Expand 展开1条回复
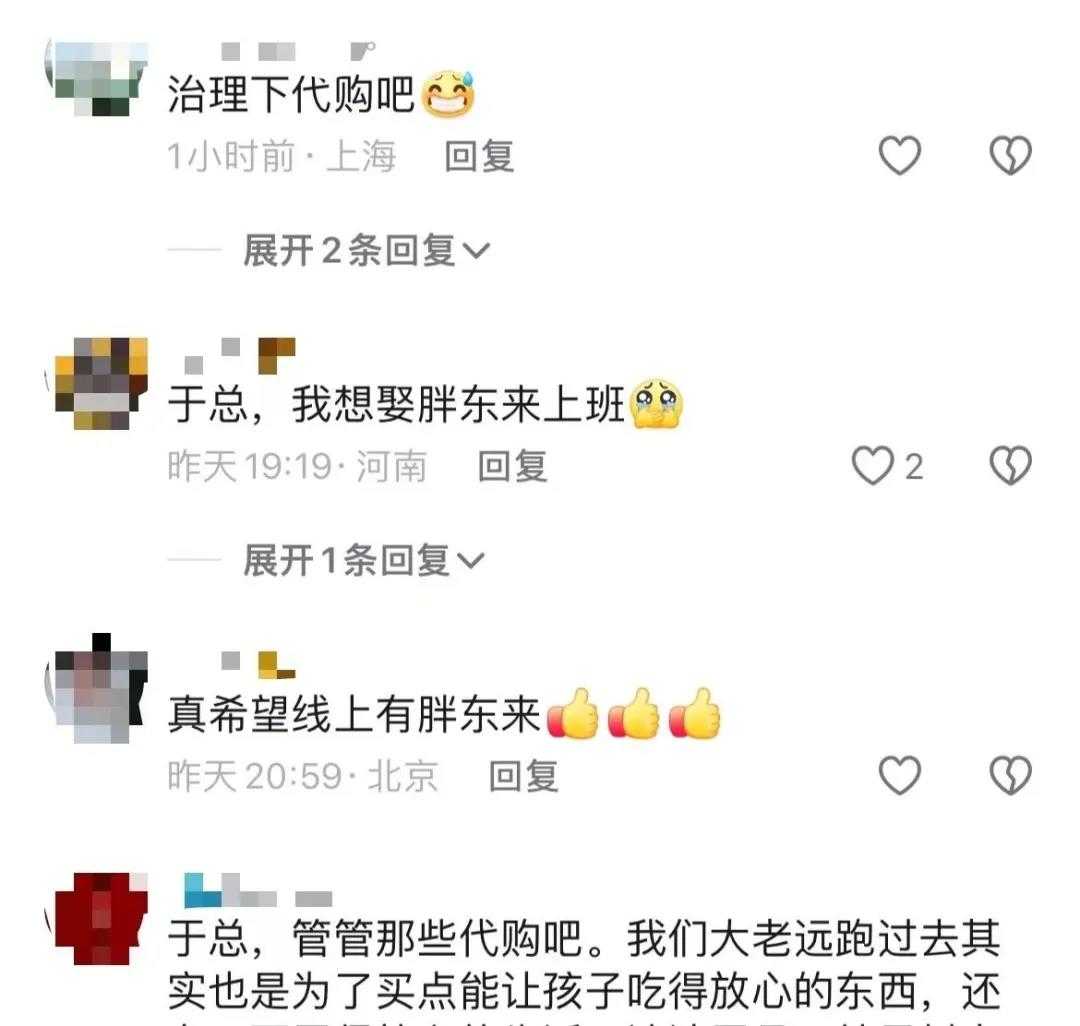This screenshot has height=1026, width=1080. pyautogui.click(x=362, y=560)
